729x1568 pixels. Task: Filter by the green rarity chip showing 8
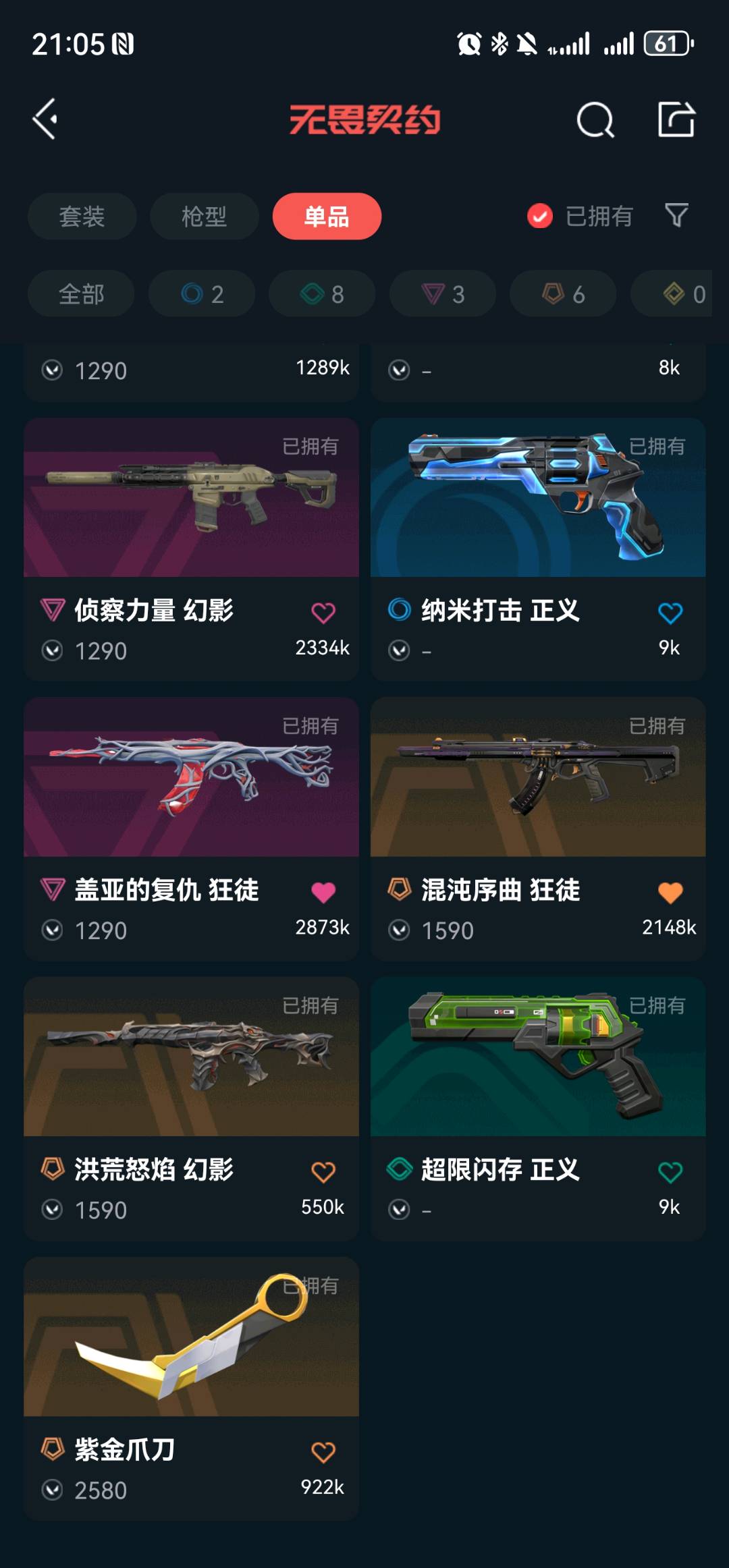pyautogui.click(x=322, y=294)
